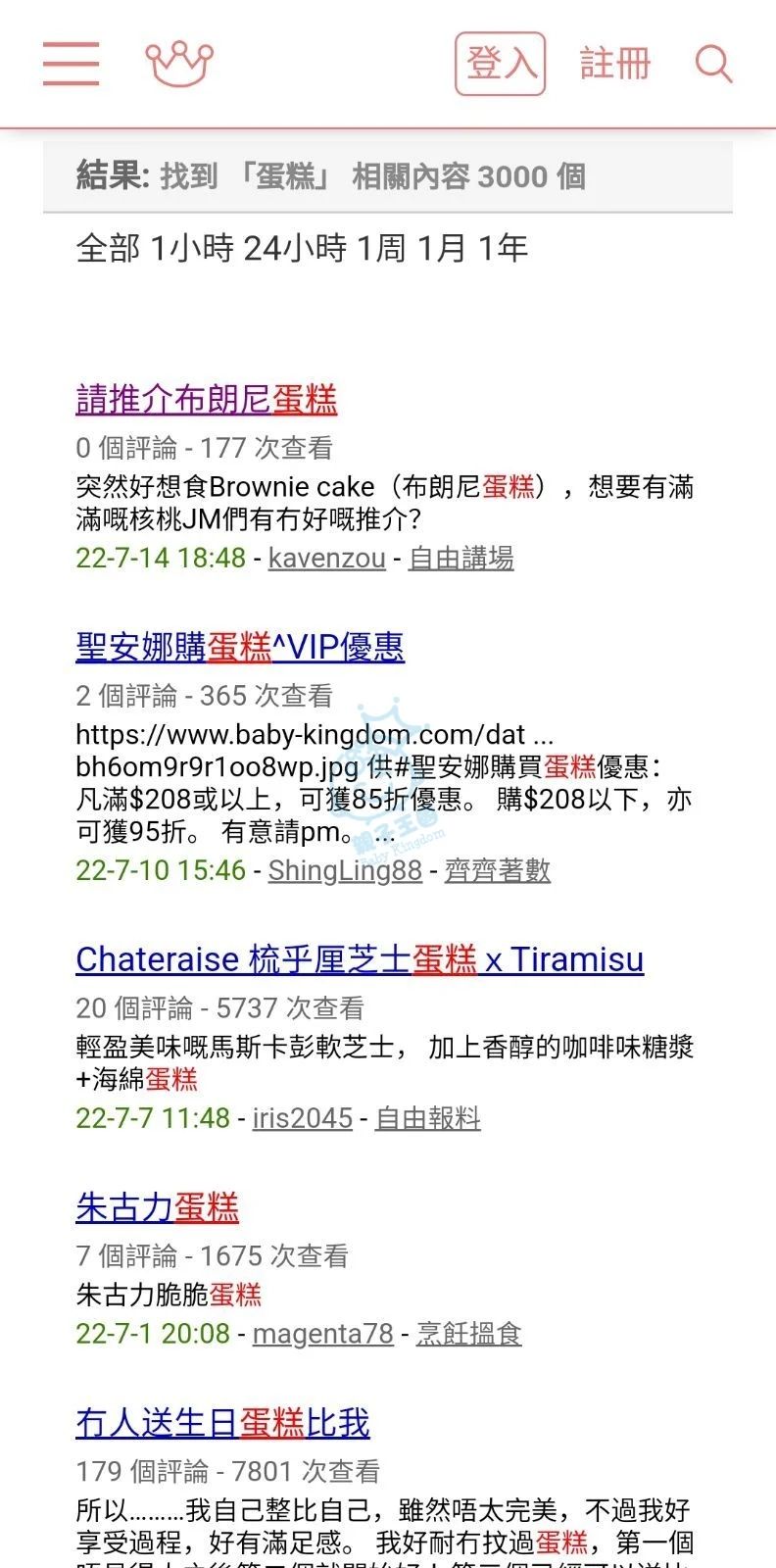776x1568 pixels.
Task: Open thread 聖安娜購蛋糕^VIP優惠
Action: coord(240,647)
